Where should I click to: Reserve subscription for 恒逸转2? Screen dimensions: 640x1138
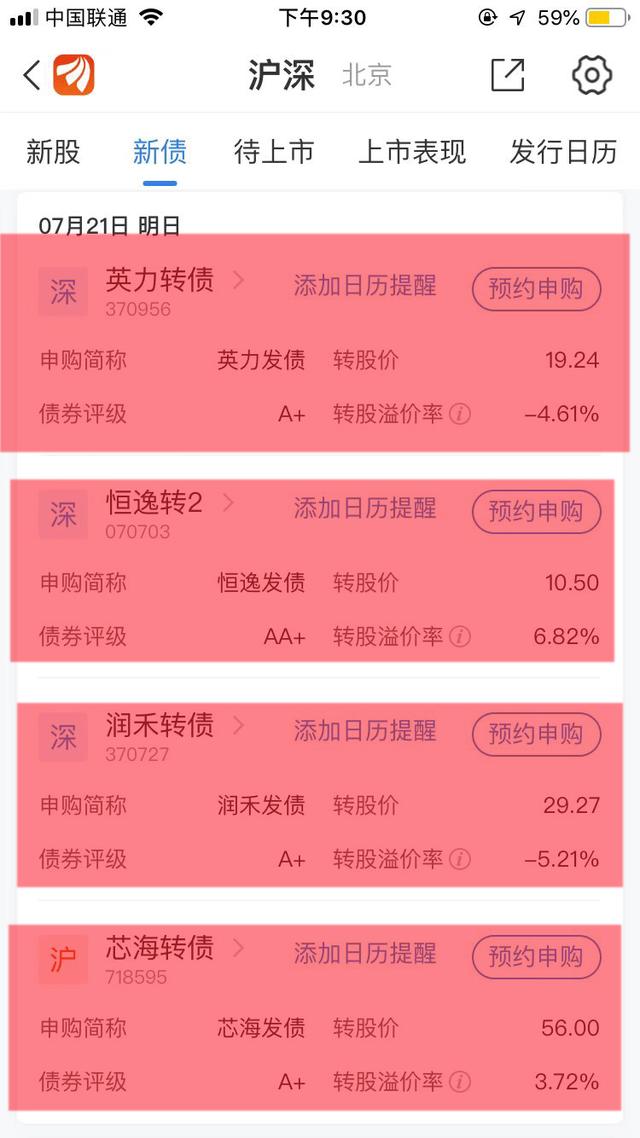[536, 512]
